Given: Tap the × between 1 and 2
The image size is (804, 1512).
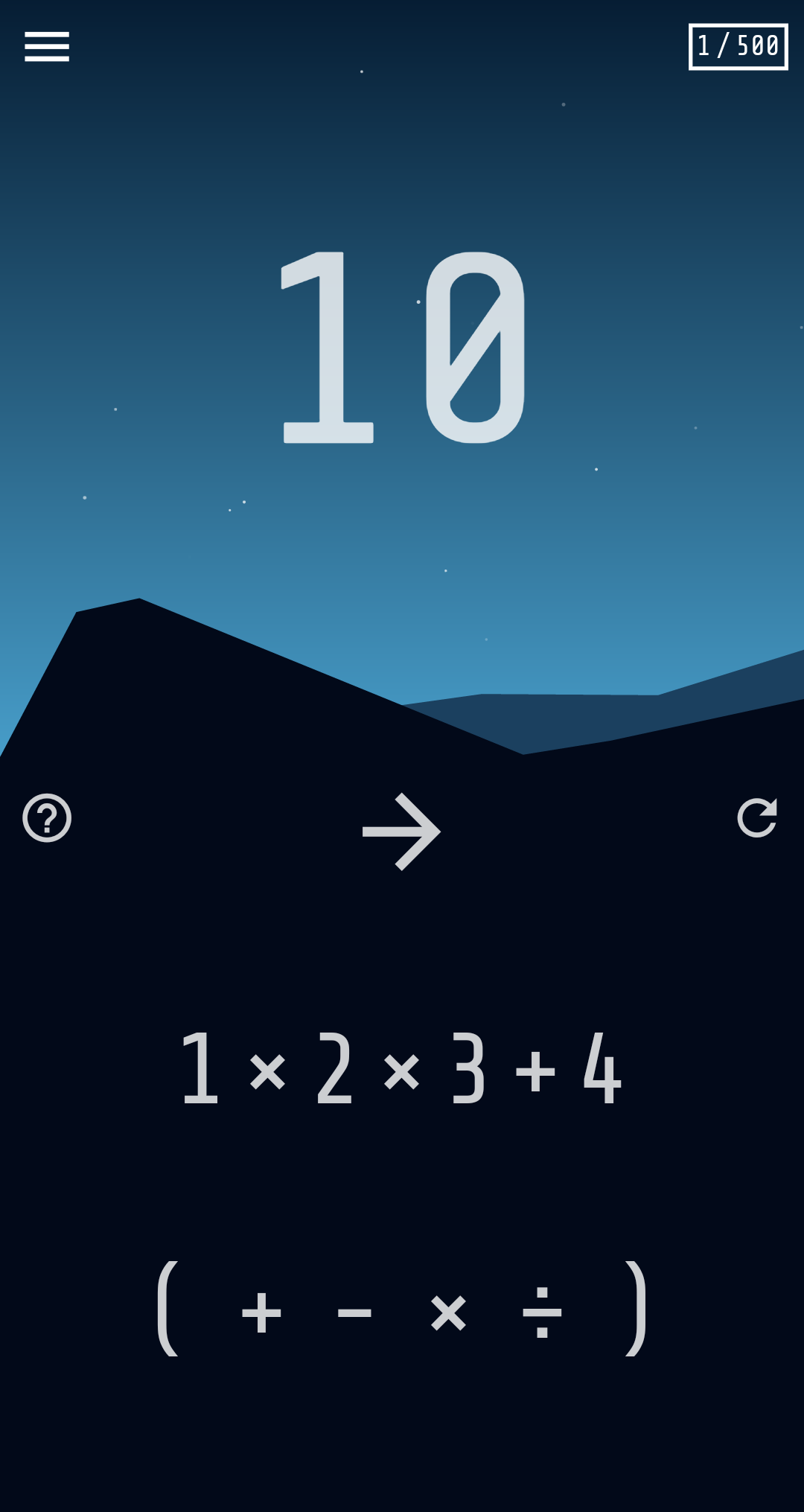Looking at the screenshot, I should point(268,1071).
